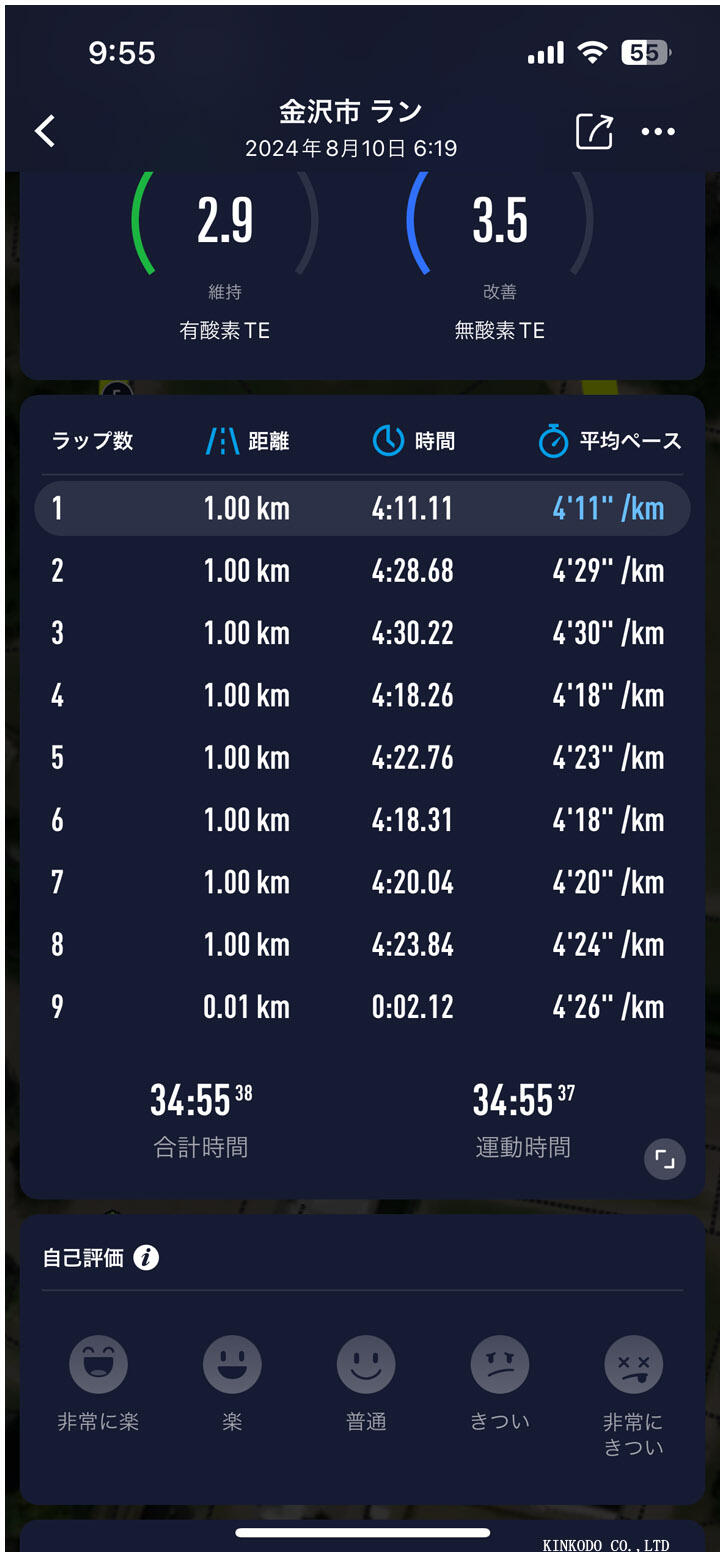Share this run activity
This screenshot has width=725, height=1558.
(593, 131)
